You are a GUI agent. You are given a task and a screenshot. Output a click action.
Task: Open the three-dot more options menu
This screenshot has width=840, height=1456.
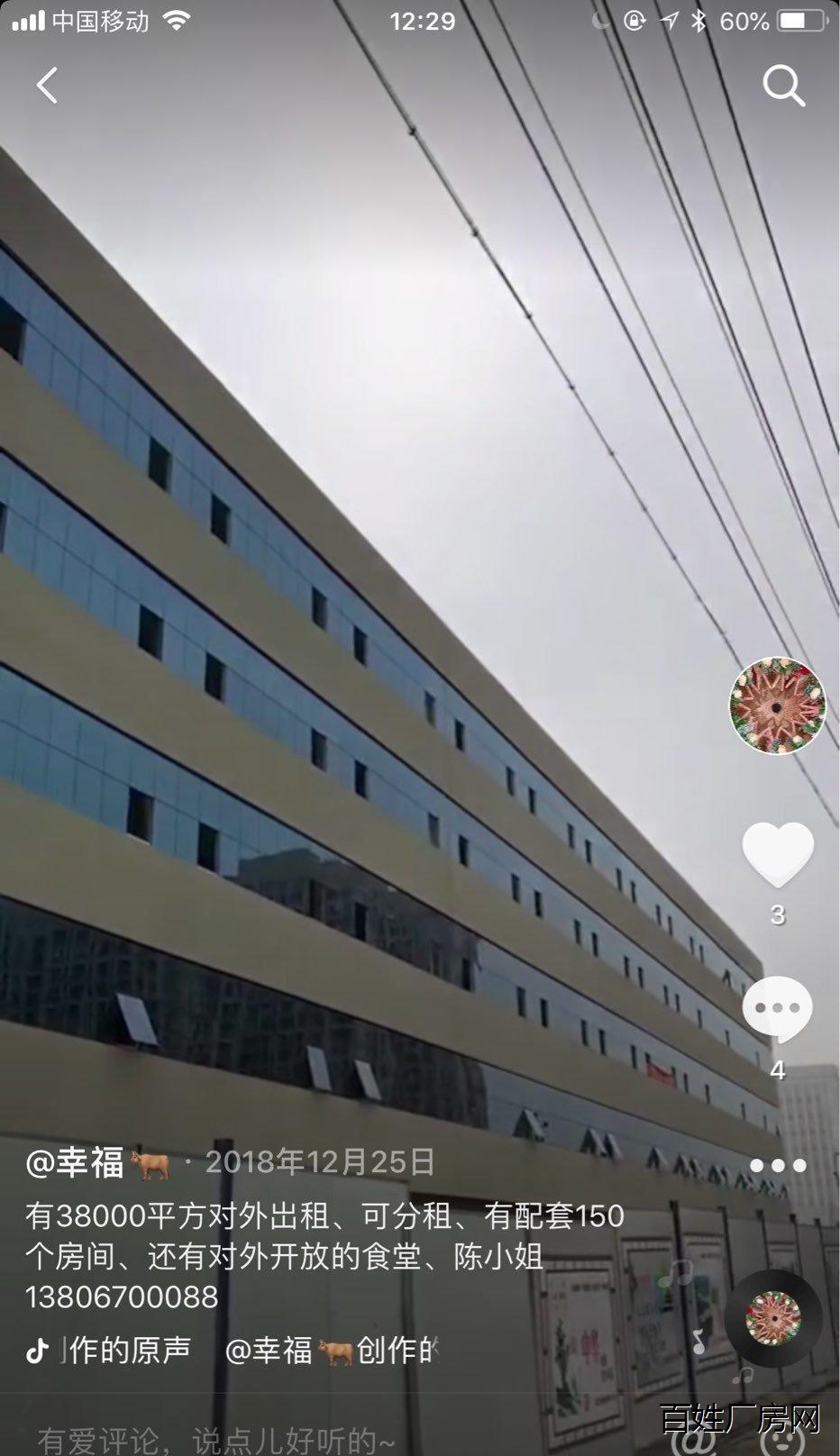pyautogui.click(x=777, y=1166)
